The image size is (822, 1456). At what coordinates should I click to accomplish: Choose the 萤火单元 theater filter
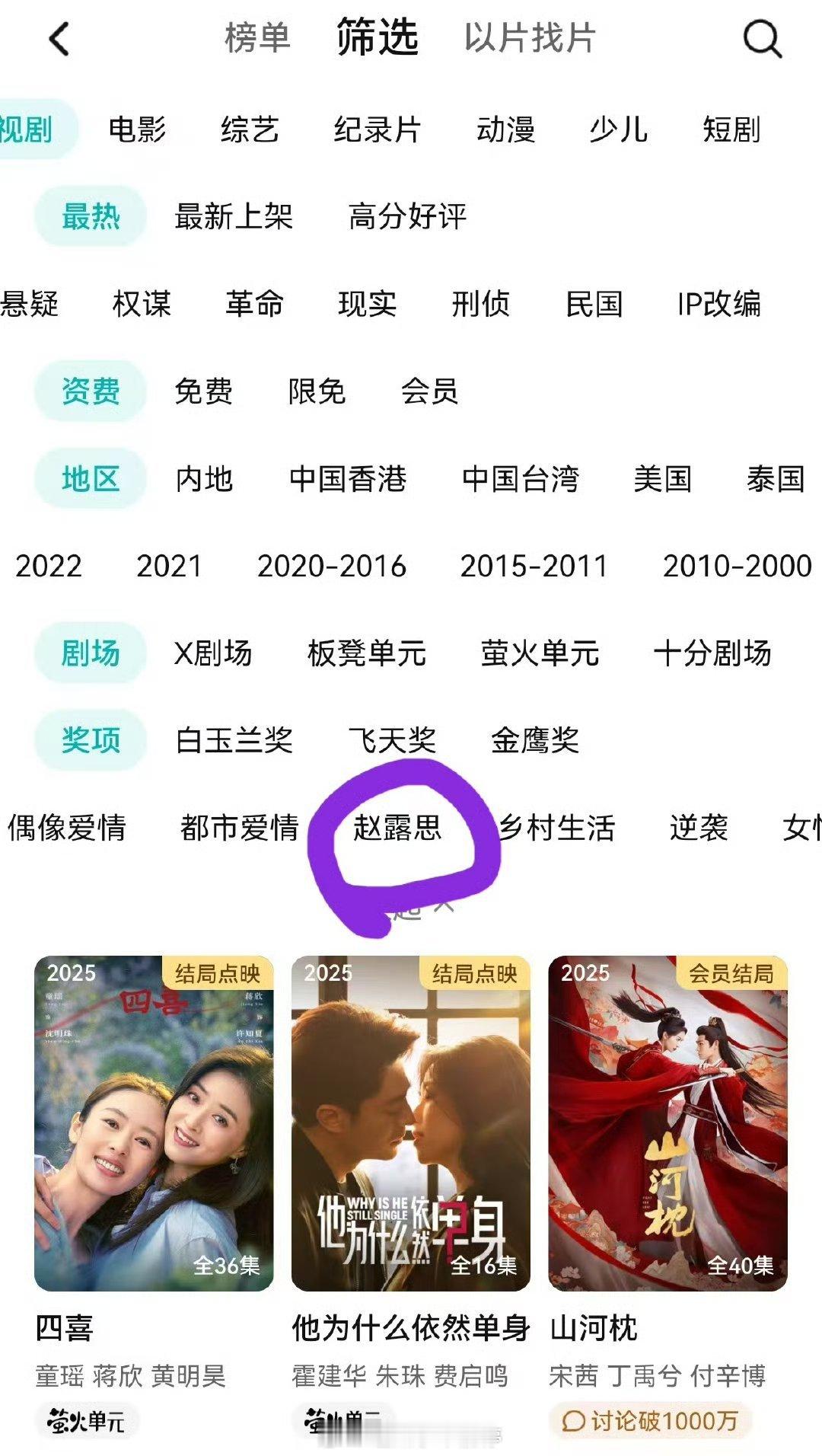pos(540,653)
